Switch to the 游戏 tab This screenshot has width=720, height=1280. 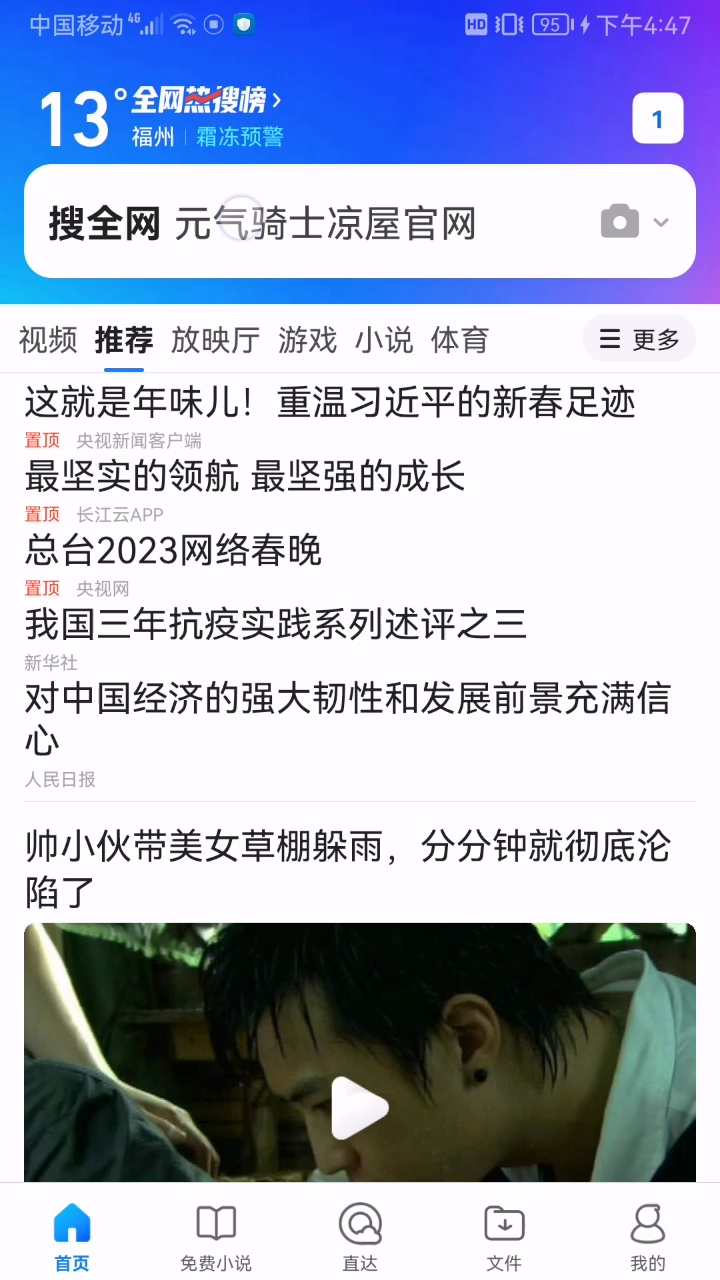(307, 340)
